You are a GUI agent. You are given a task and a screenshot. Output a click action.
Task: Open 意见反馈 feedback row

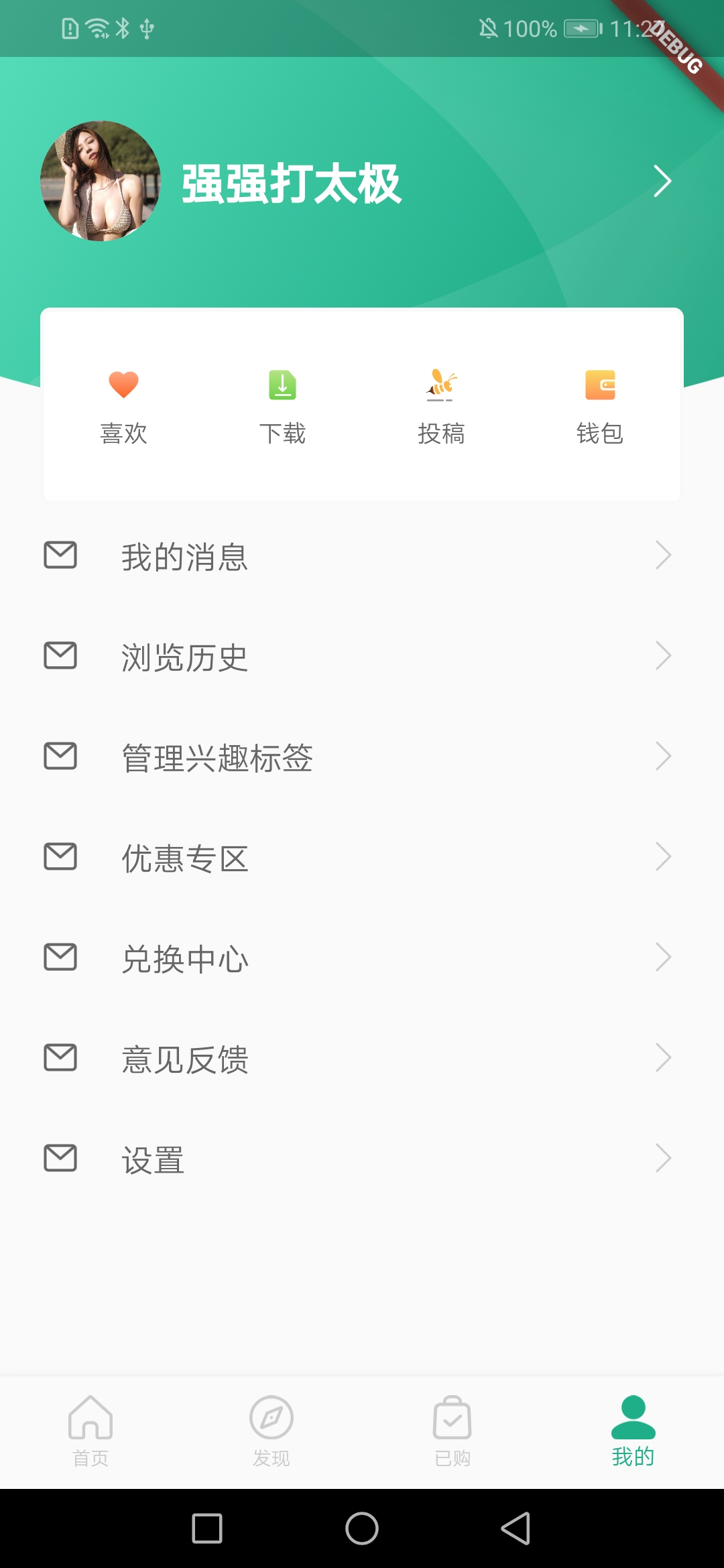click(362, 1059)
